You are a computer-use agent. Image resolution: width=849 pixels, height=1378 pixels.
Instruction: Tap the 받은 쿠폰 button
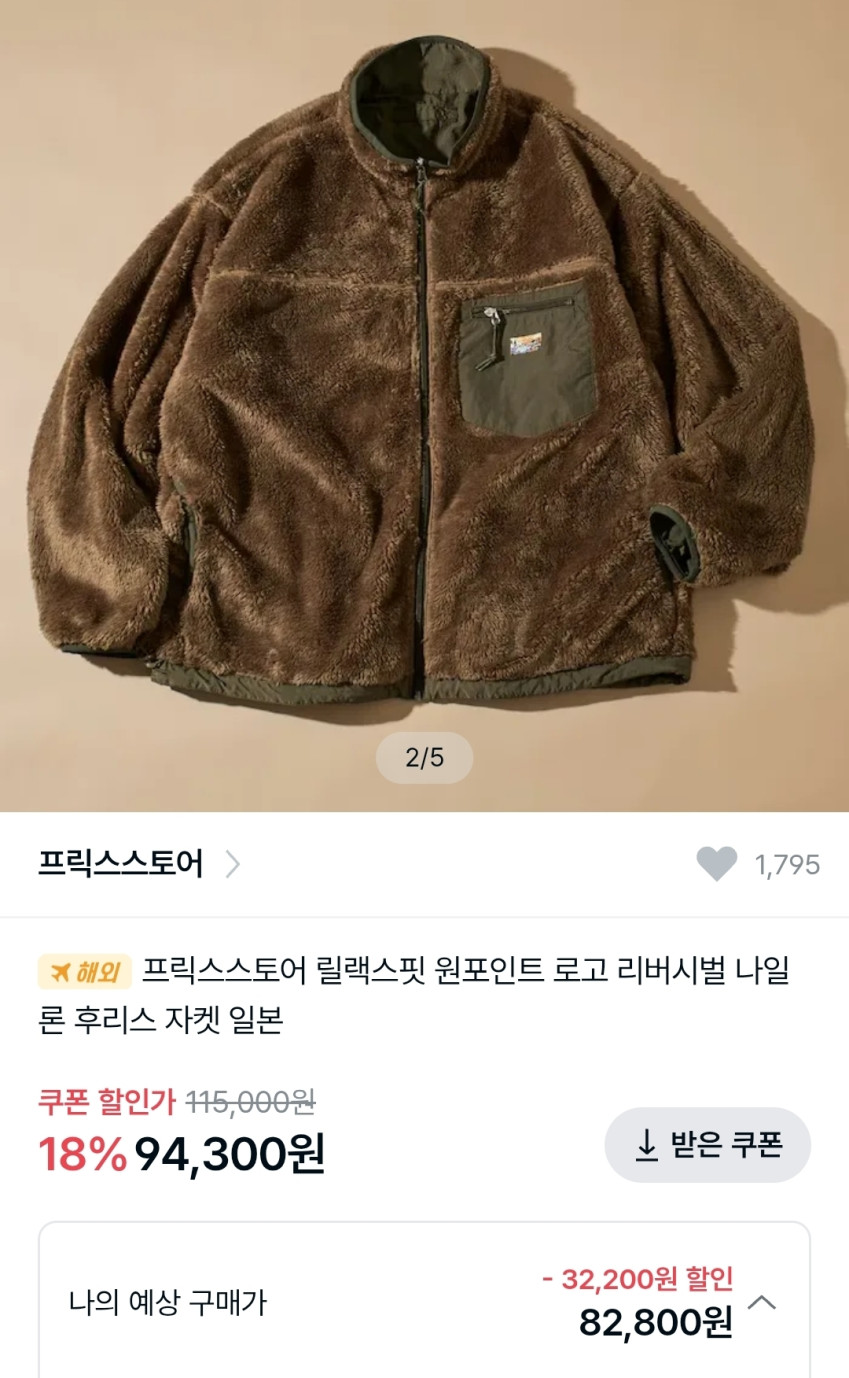pyautogui.click(x=707, y=1145)
